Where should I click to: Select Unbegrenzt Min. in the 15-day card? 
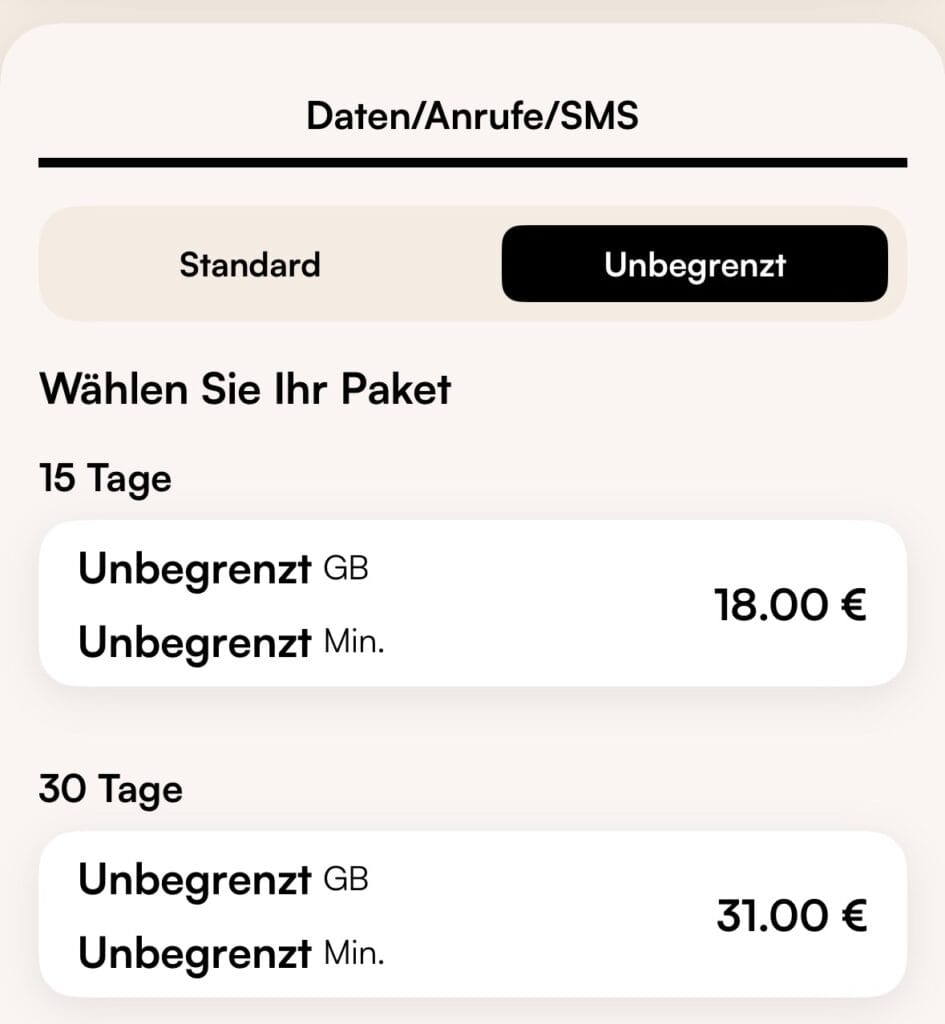pos(230,641)
